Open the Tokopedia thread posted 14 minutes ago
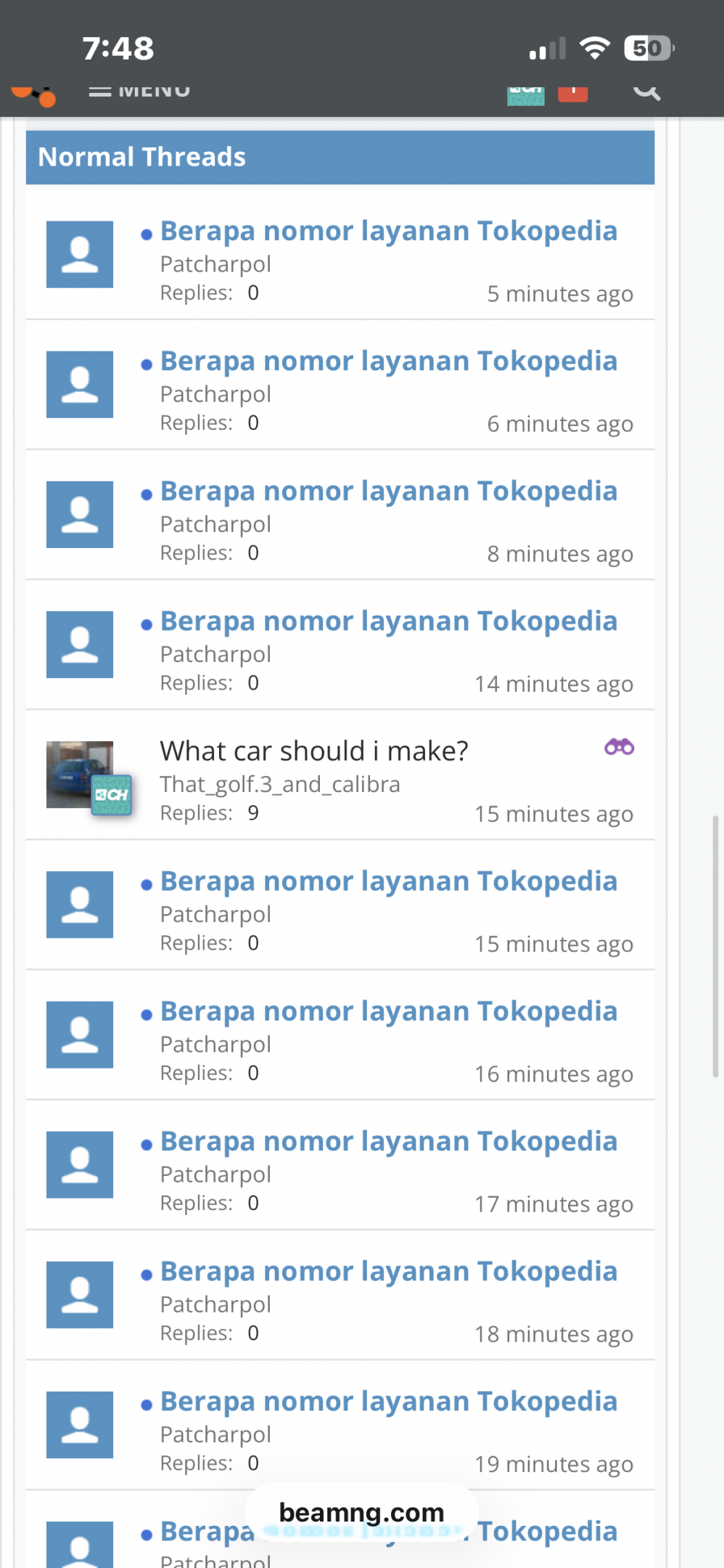724x1568 pixels. pyautogui.click(x=388, y=621)
